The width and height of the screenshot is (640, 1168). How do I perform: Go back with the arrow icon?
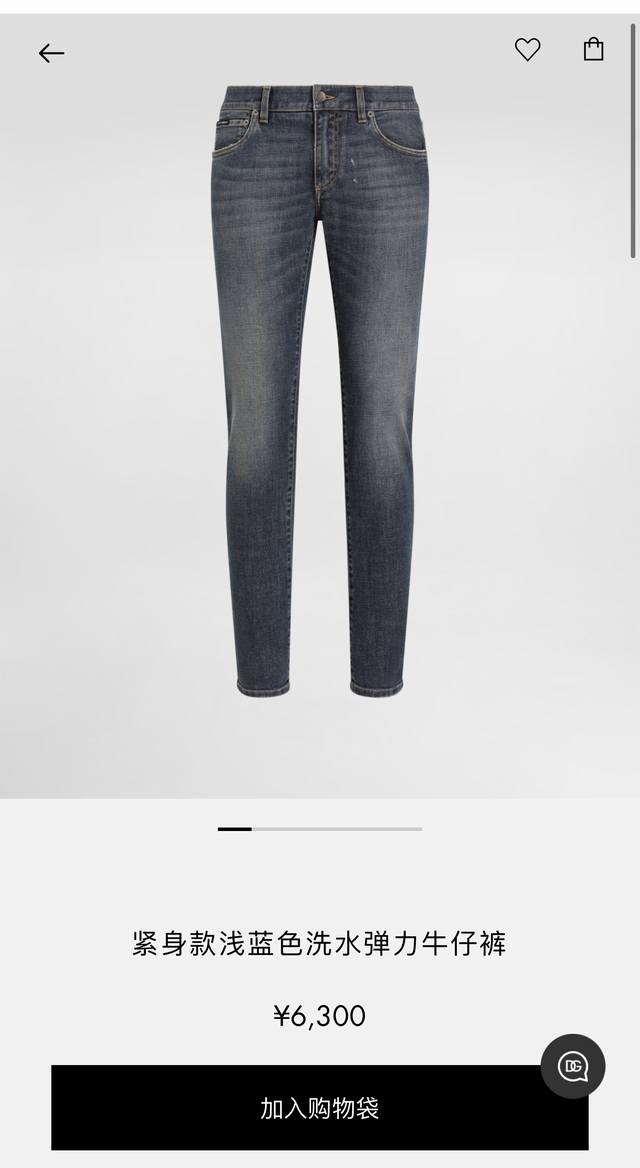coord(51,53)
